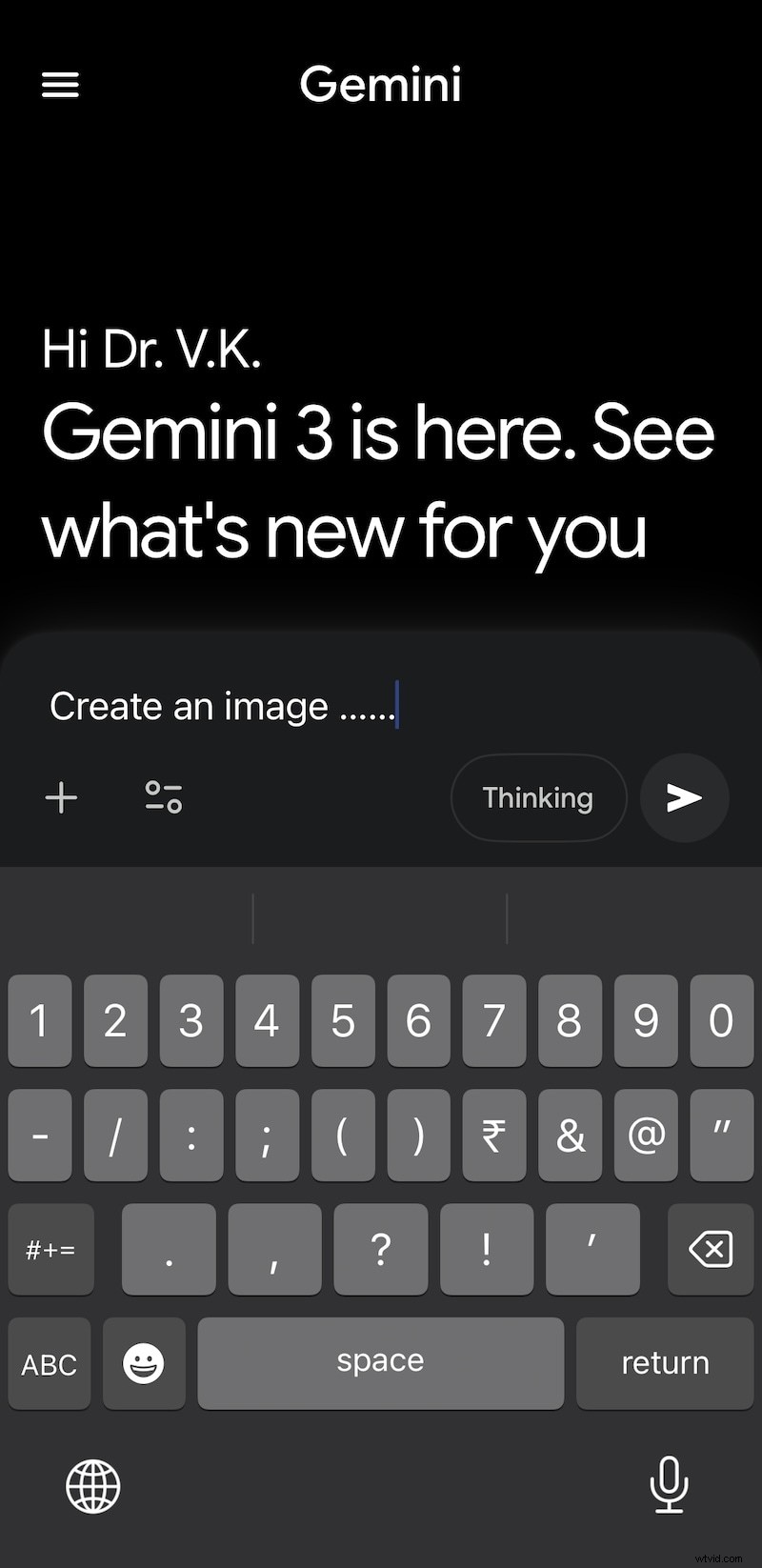Tap the @ symbol key

[646, 1135]
